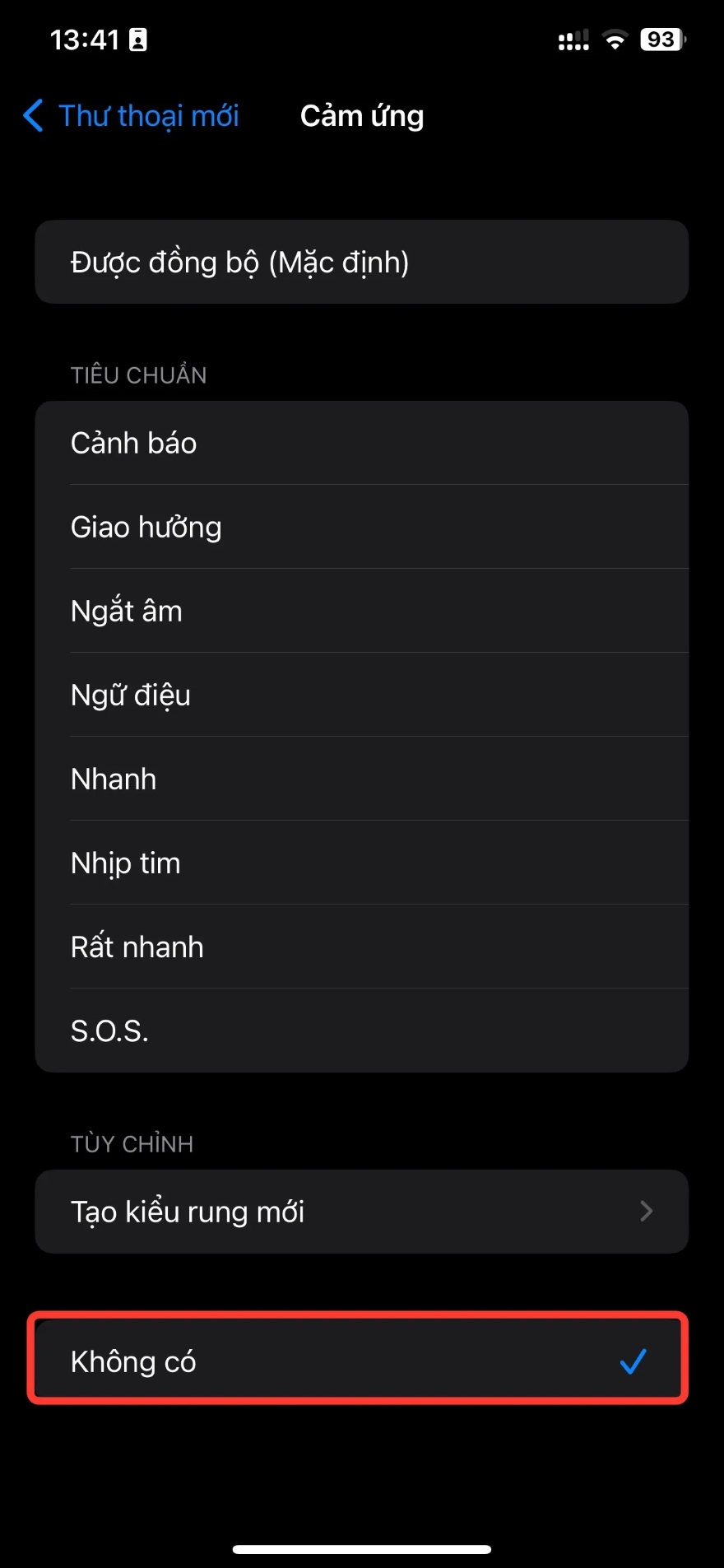Select the Nhịp tim vibration option

362,863
